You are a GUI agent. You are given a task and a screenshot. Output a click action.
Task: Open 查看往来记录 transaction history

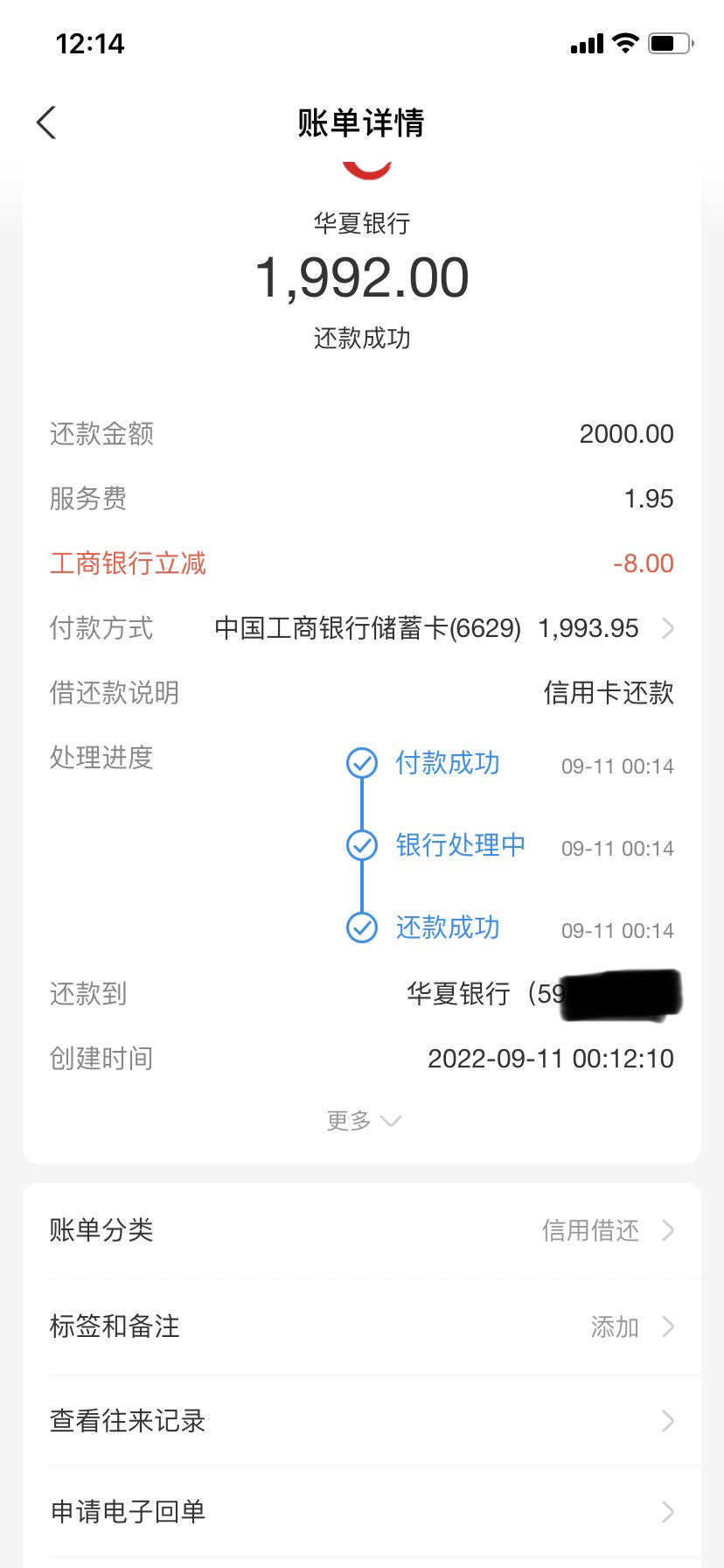tap(362, 1421)
